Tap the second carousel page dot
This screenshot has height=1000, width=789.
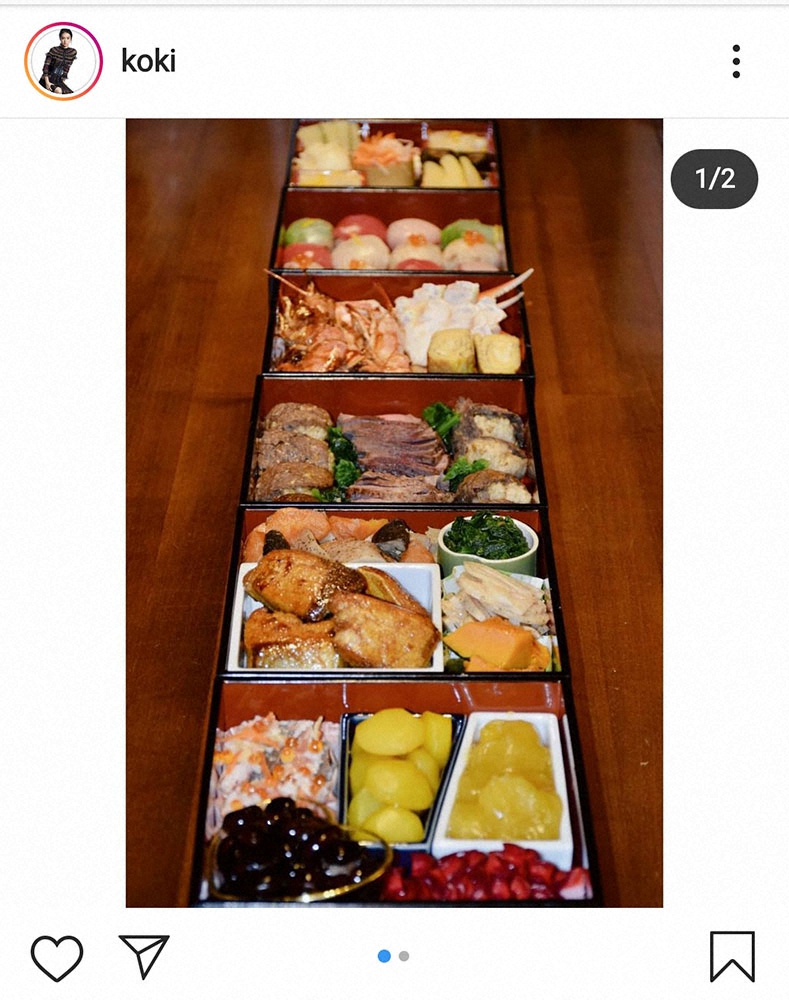coord(404,956)
